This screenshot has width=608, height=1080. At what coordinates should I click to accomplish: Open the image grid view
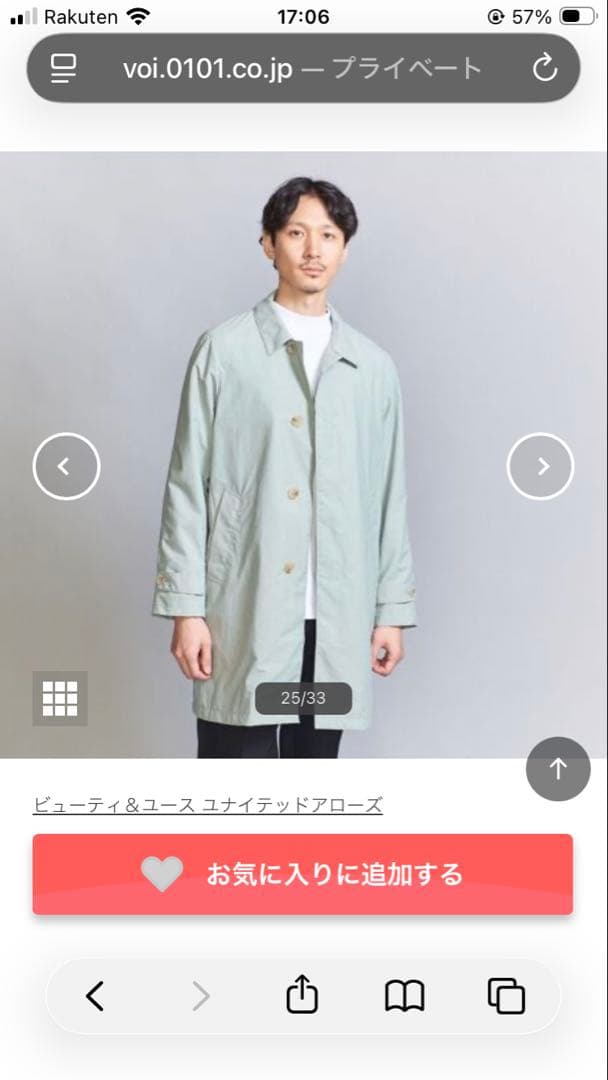point(60,698)
